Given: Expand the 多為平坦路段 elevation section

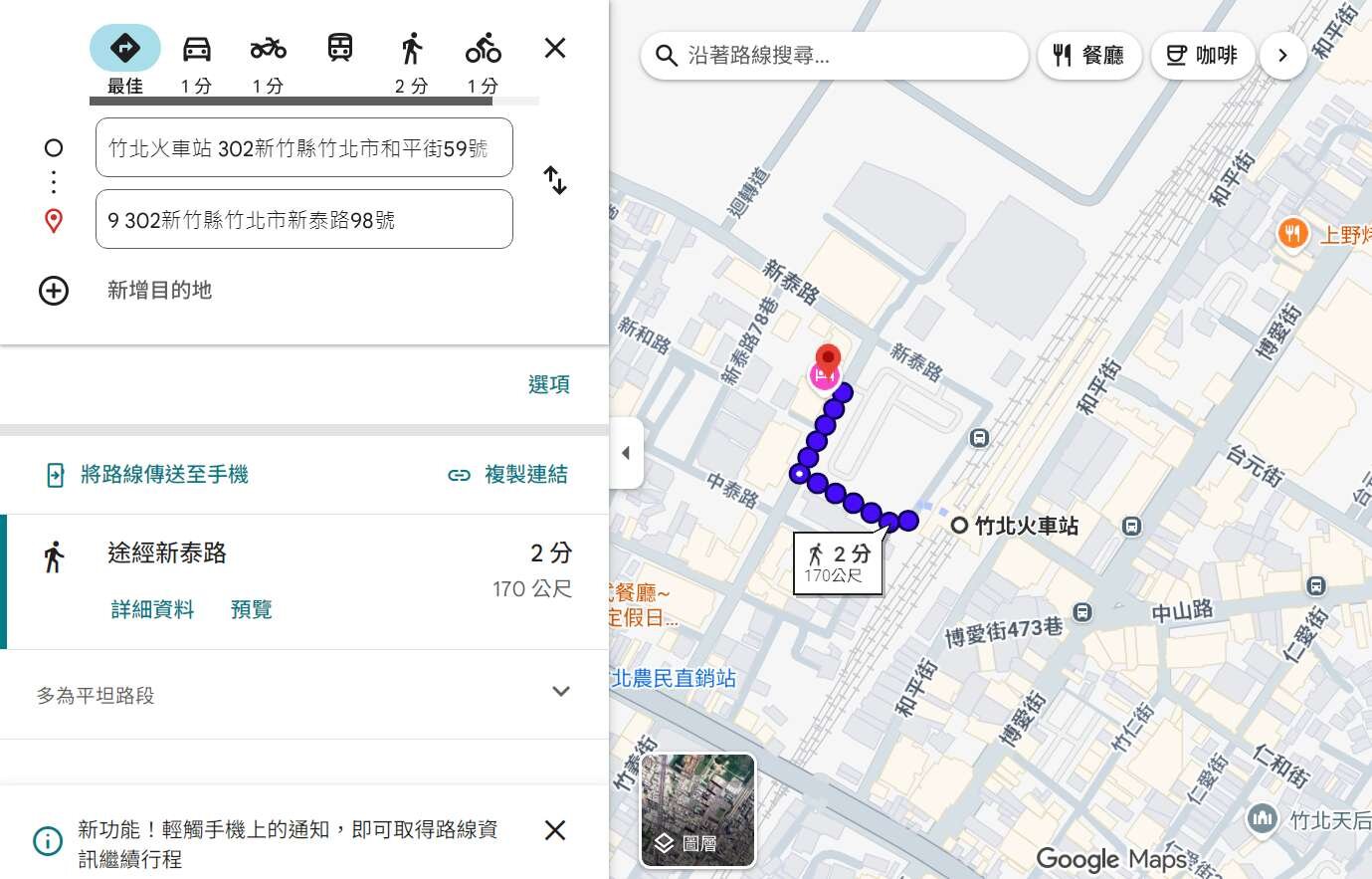Looking at the screenshot, I should [x=560, y=692].
